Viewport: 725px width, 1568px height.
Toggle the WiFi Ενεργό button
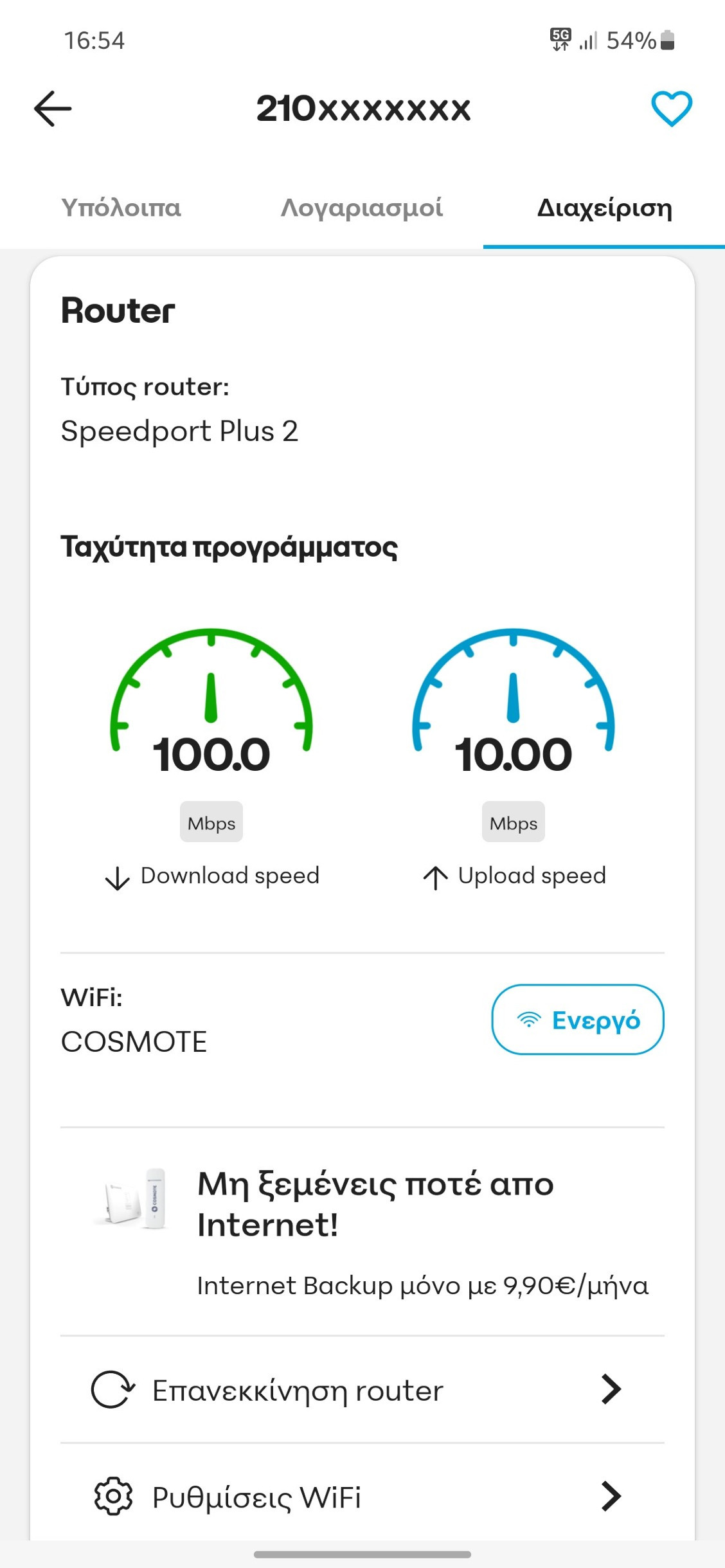point(578,1020)
